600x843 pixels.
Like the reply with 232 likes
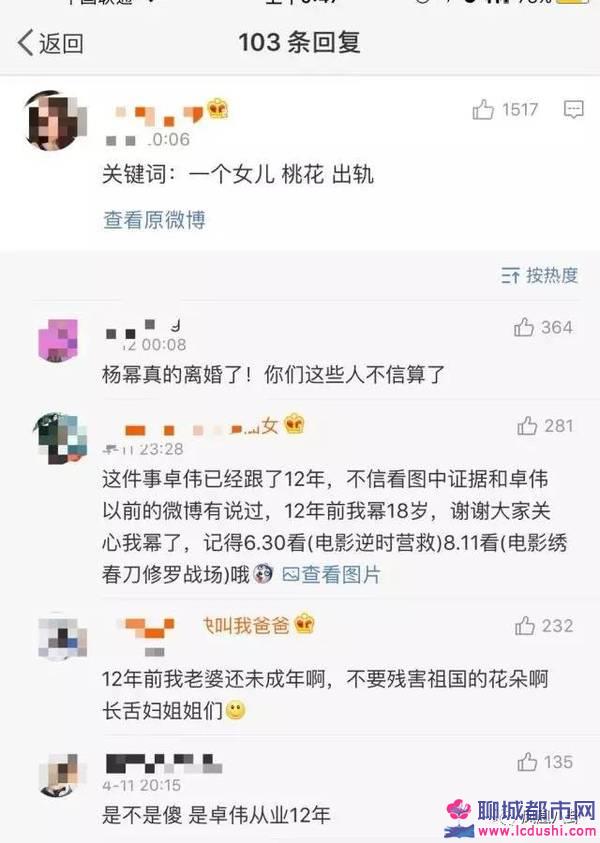pos(526,626)
